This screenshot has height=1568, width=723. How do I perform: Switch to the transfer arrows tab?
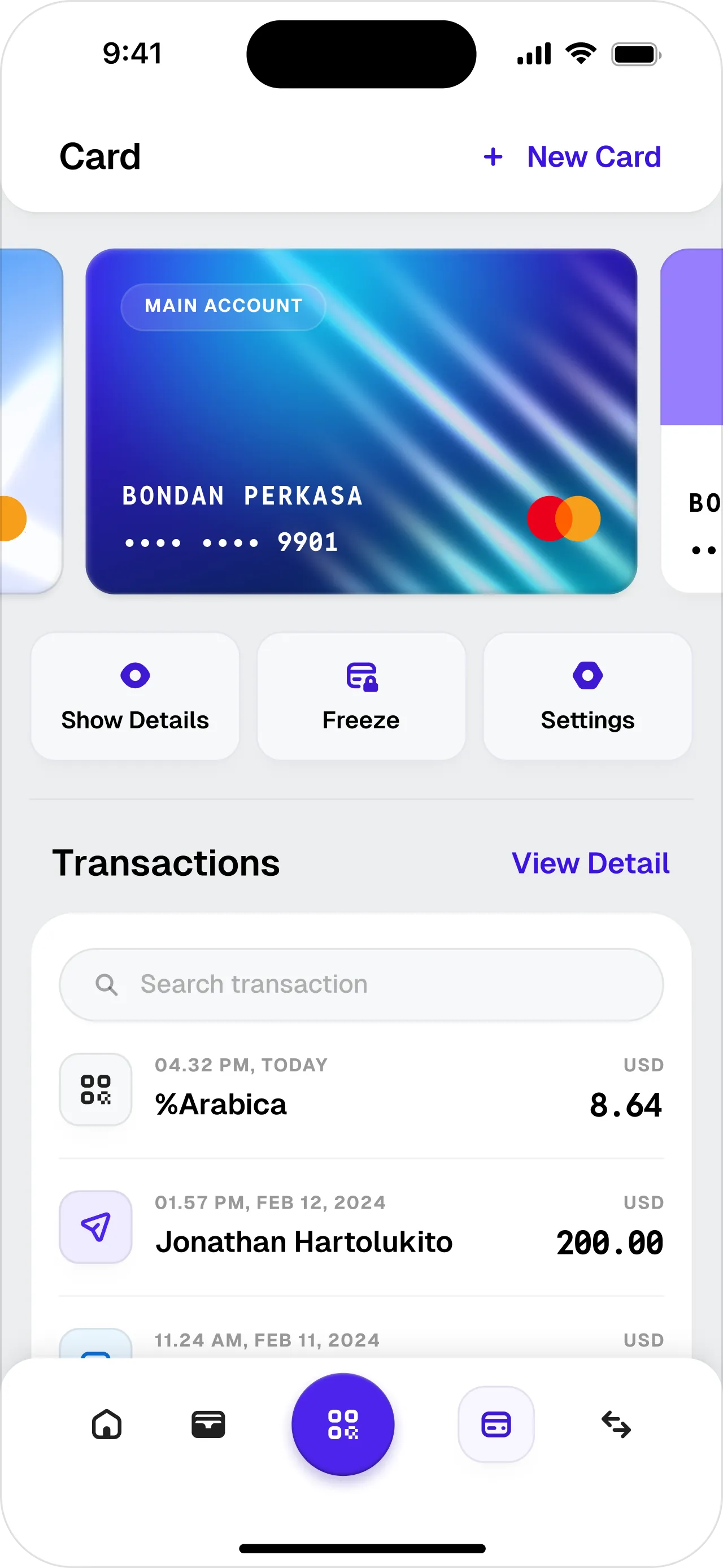coord(616,1425)
